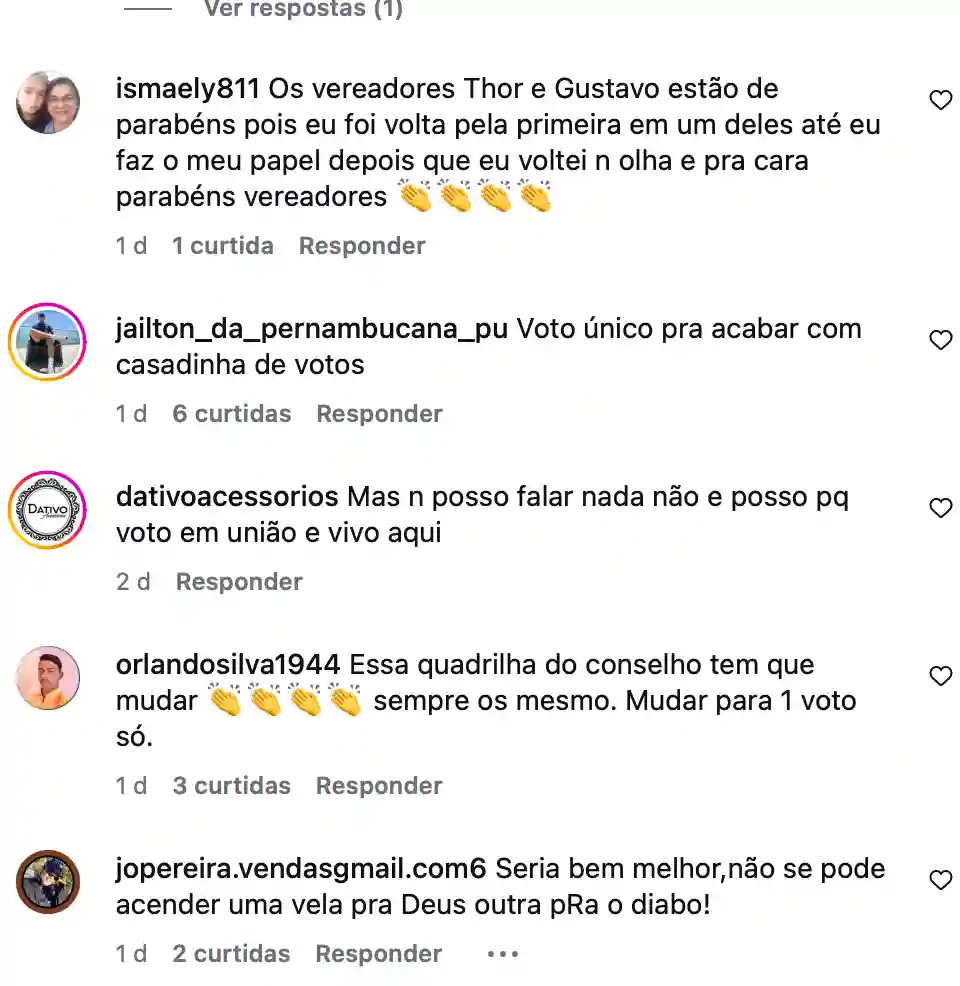Reply to jailton_da_pernambucana_pu's comment
This screenshot has width=960, height=986.
click(379, 414)
